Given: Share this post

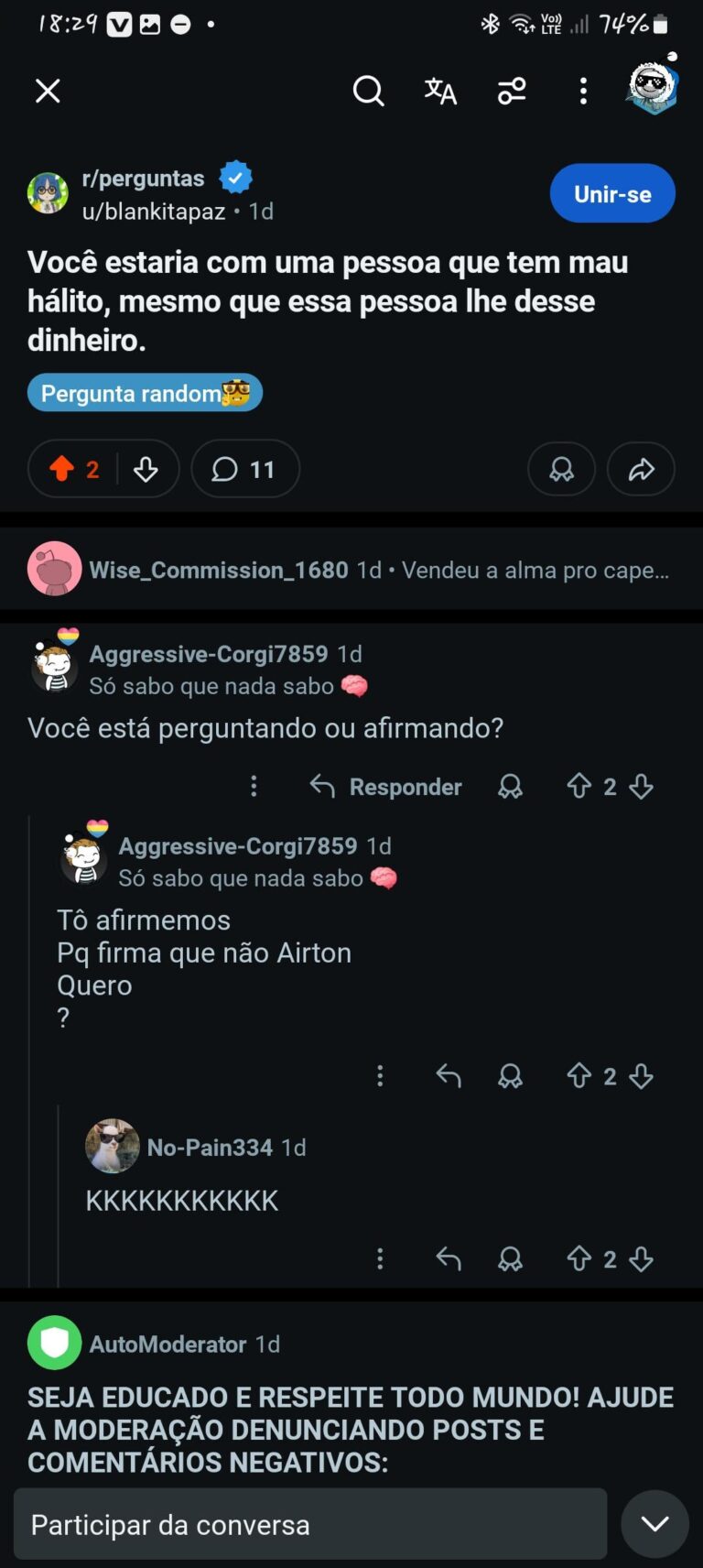Looking at the screenshot, I should click(641, 469).
